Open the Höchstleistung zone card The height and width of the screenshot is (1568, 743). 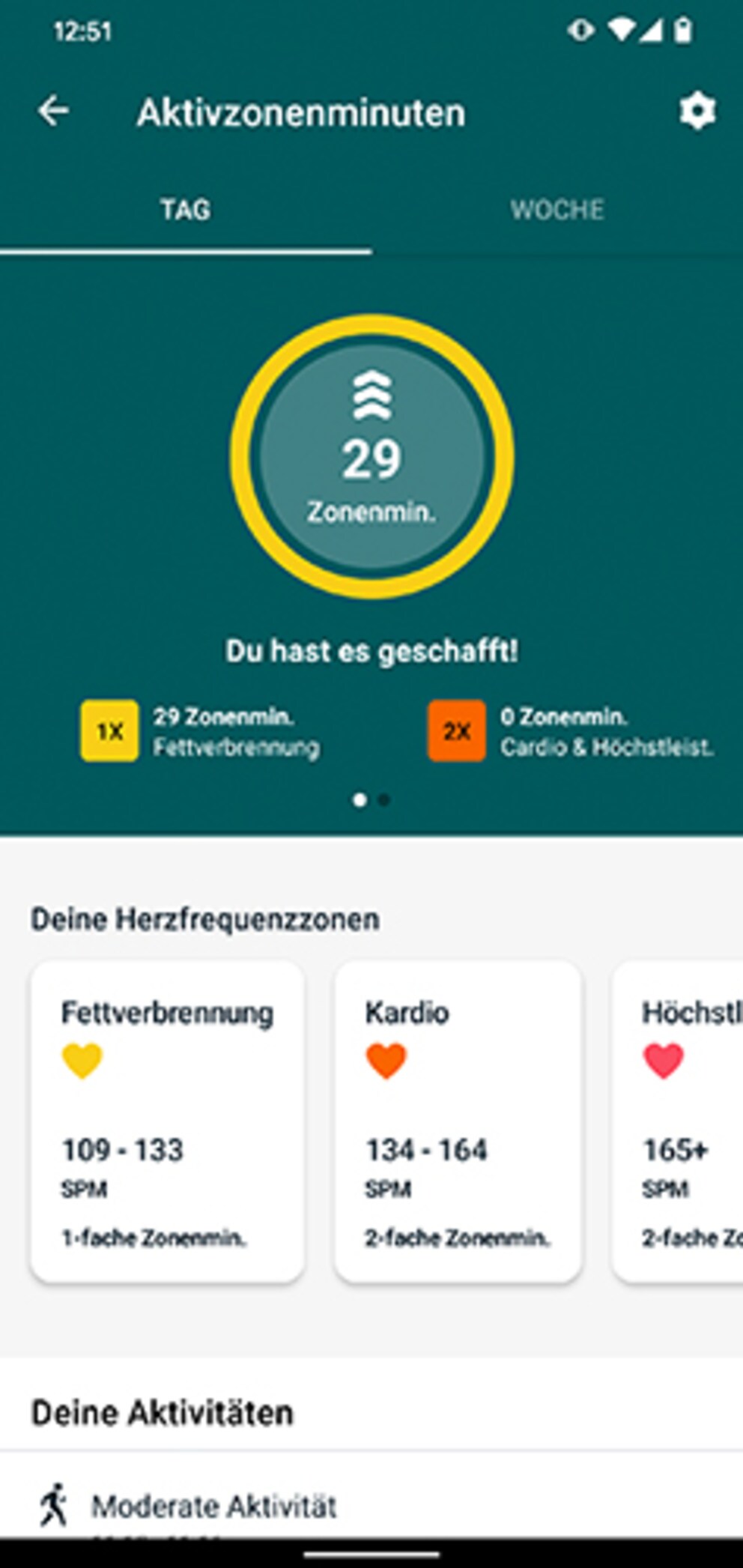point(678,1121)
